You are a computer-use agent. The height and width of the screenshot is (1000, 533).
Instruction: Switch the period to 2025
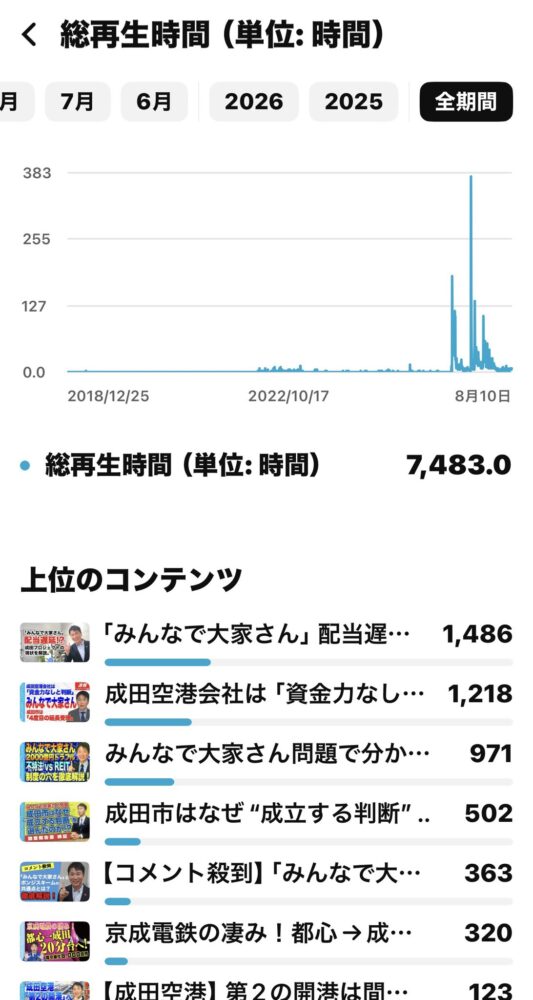(x=353, y=101)
